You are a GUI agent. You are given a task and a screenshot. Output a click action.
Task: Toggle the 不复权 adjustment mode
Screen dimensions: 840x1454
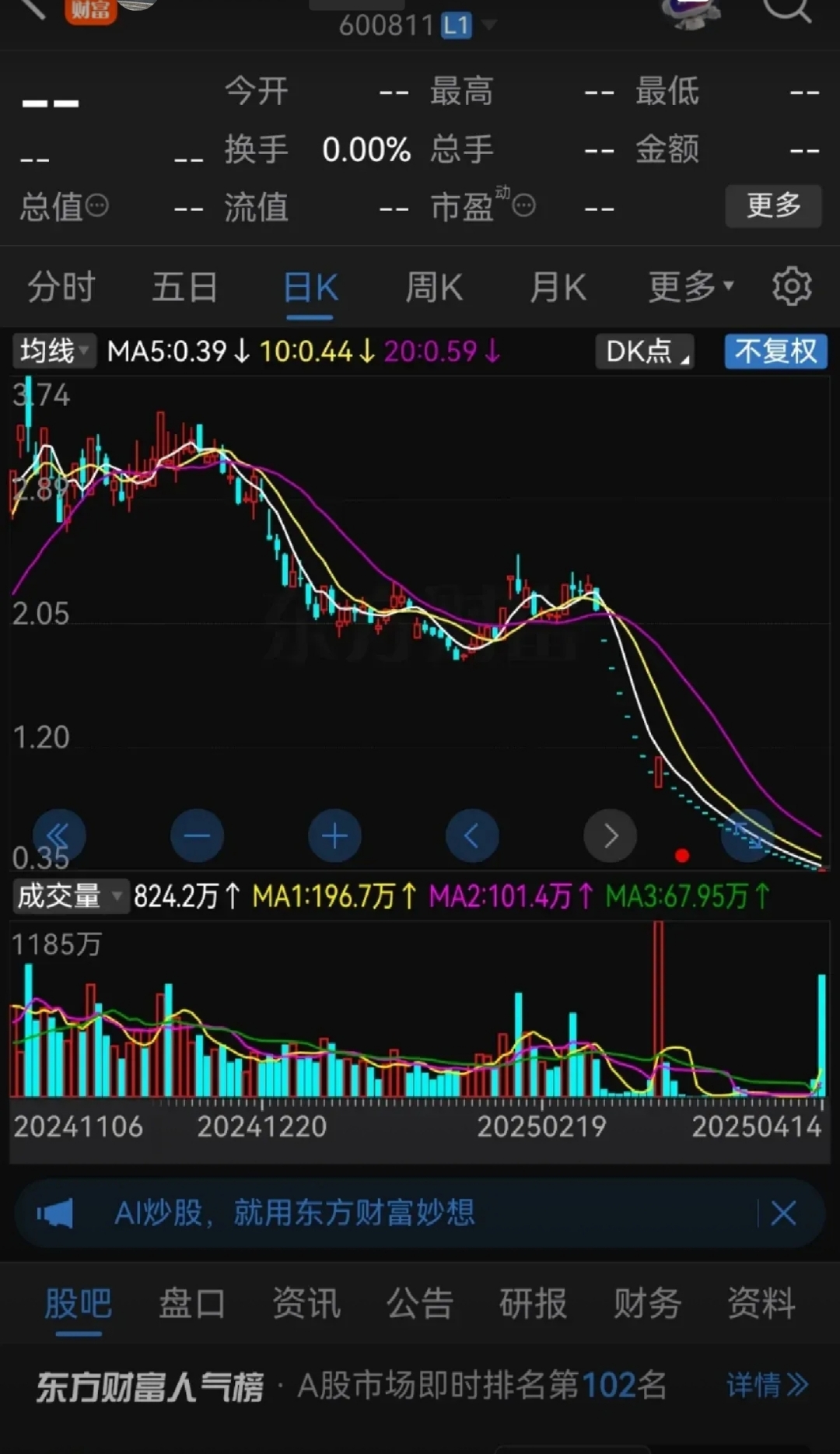pos(775,351)
